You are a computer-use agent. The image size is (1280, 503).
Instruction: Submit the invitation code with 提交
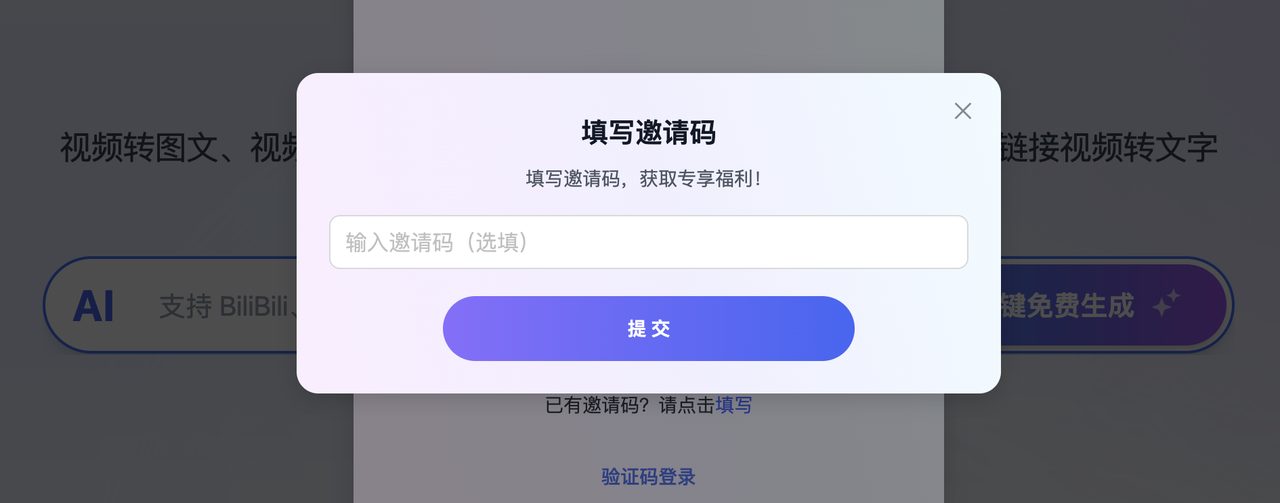point(648,328)
